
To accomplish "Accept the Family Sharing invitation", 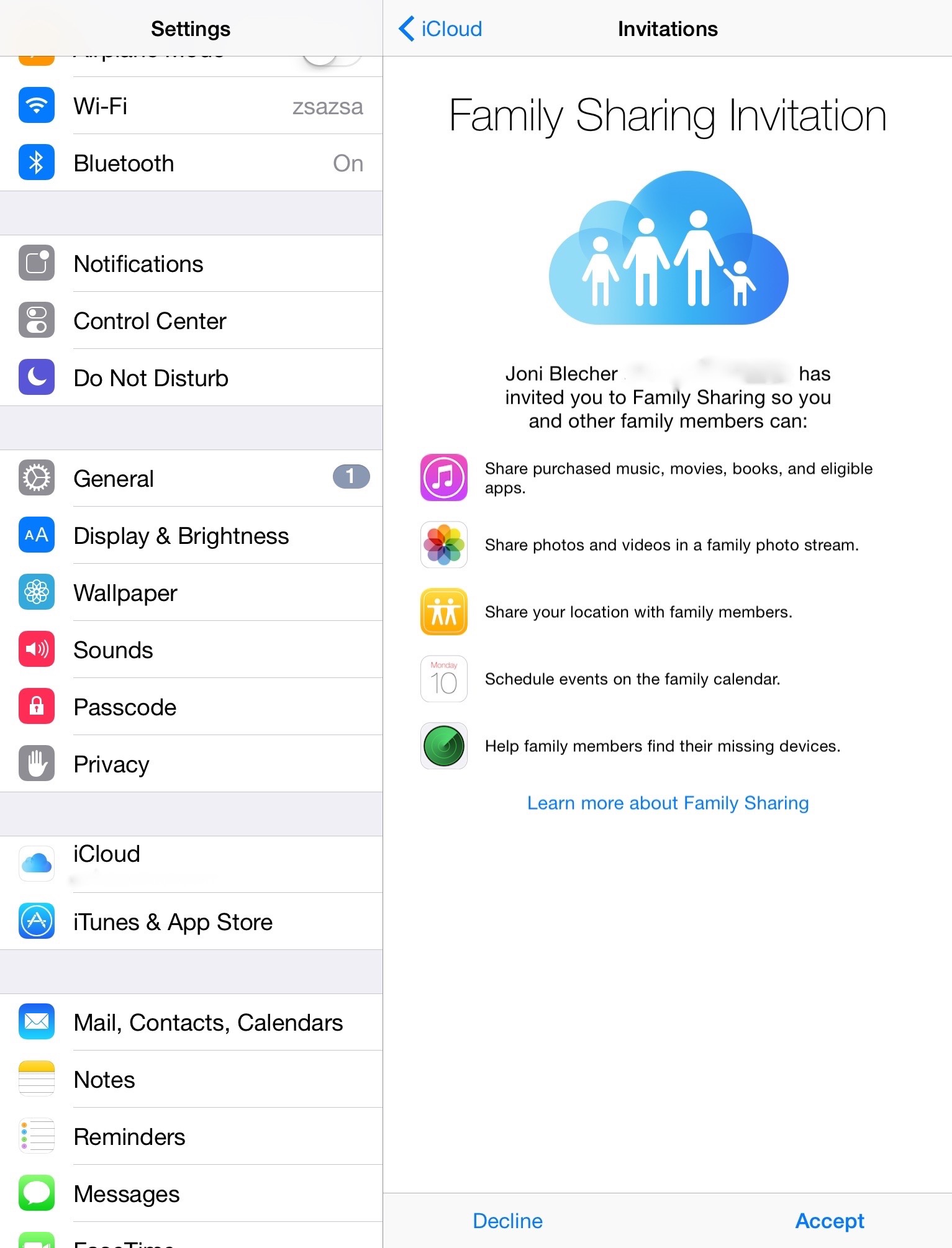I will click(829, 1221).
